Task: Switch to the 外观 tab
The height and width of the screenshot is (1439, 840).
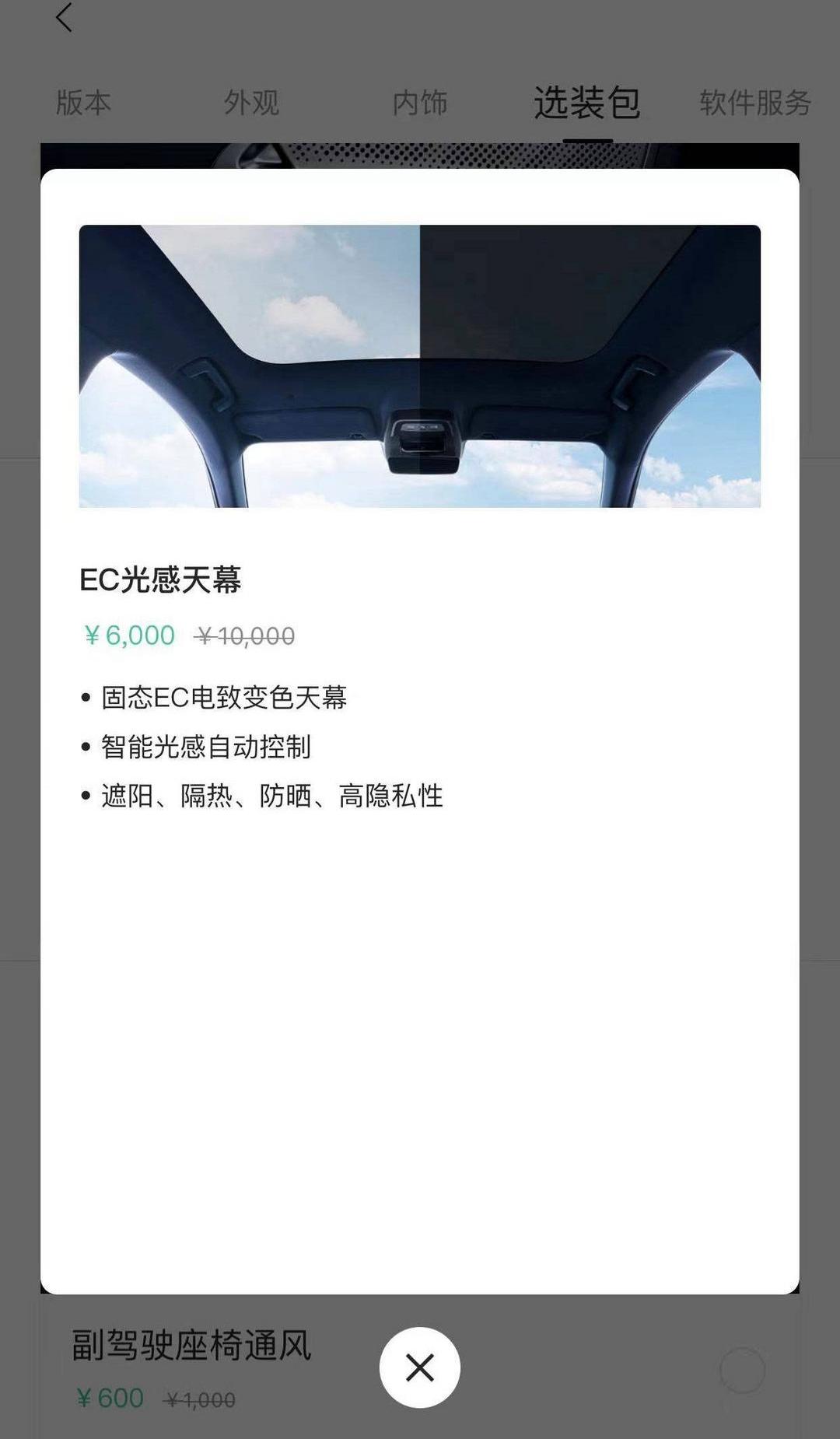Action: pos(251,103)
